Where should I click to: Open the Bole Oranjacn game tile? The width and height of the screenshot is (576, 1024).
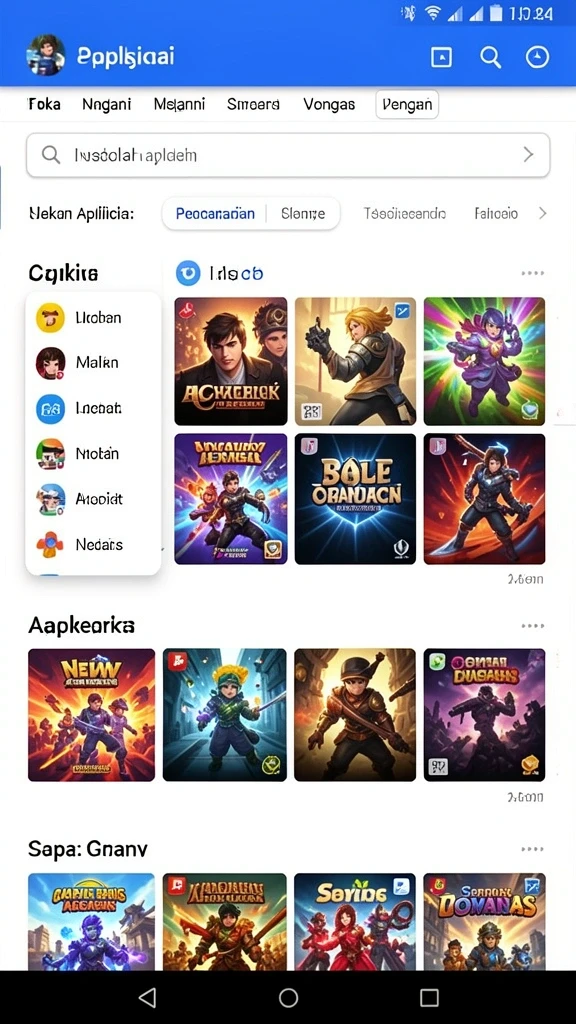point(355,499)
